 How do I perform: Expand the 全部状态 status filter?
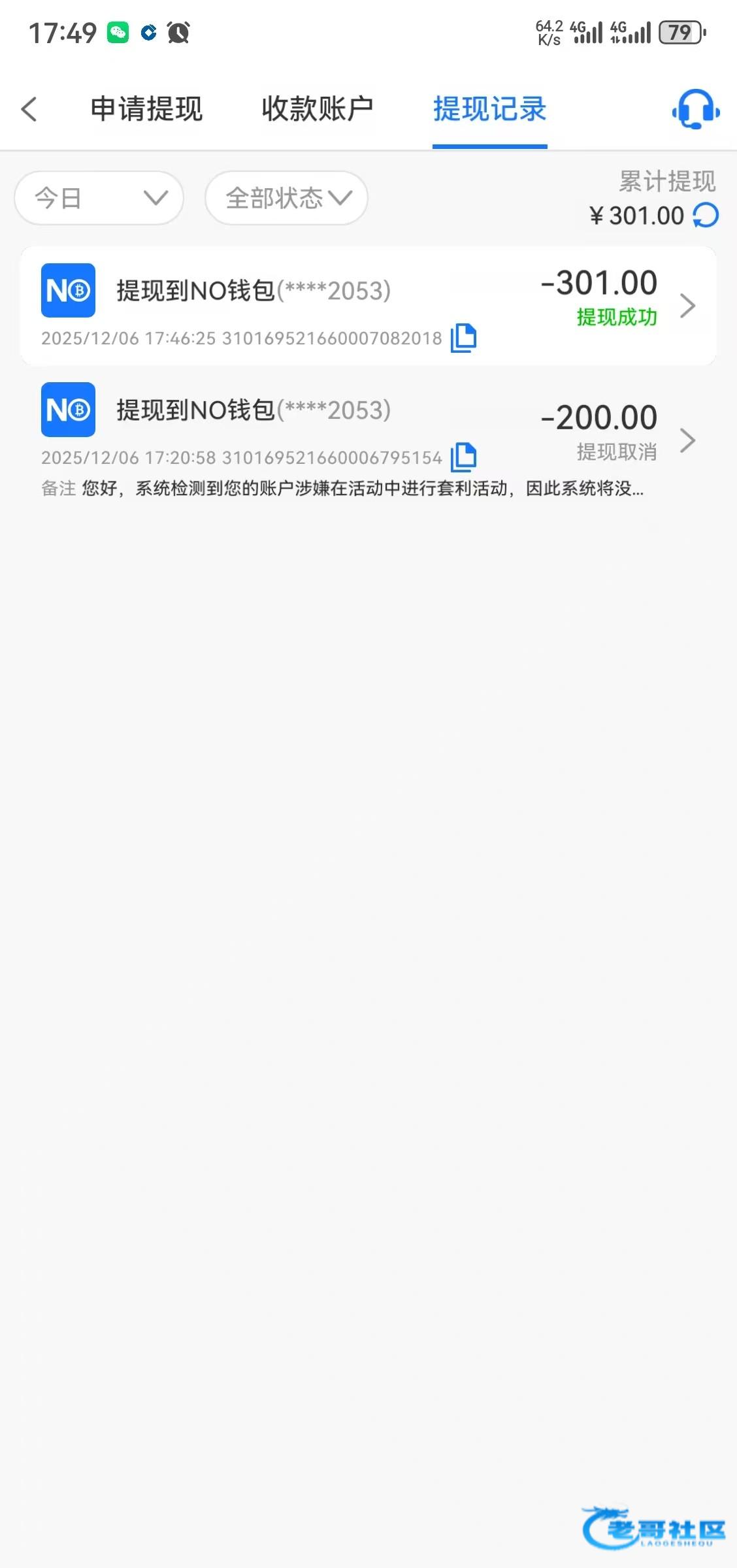(286, 198)
